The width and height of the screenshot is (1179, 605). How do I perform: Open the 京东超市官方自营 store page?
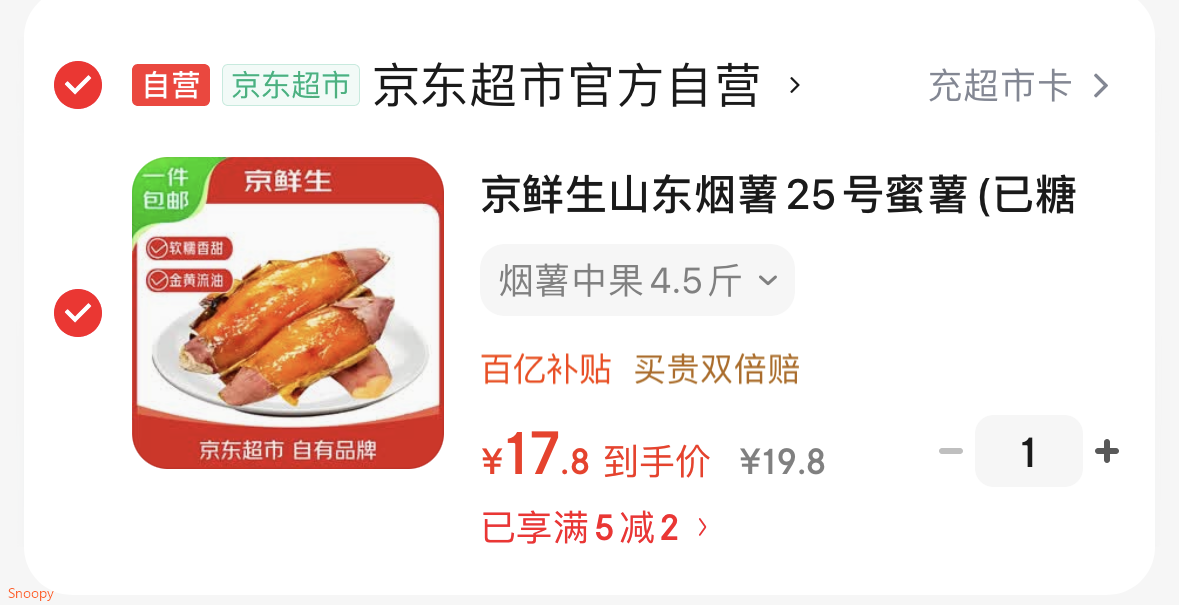566,85
